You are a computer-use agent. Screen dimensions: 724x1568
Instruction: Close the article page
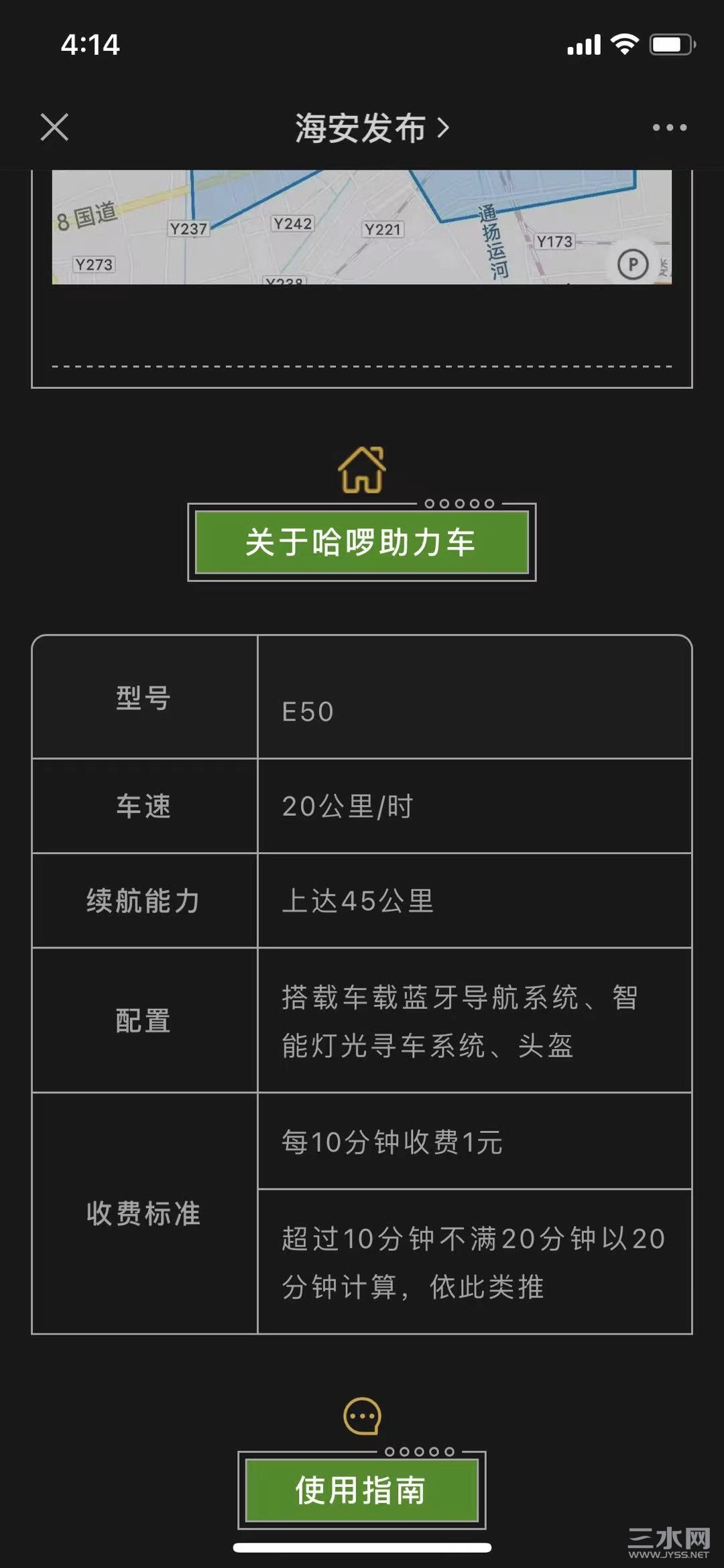coord(54,127)
